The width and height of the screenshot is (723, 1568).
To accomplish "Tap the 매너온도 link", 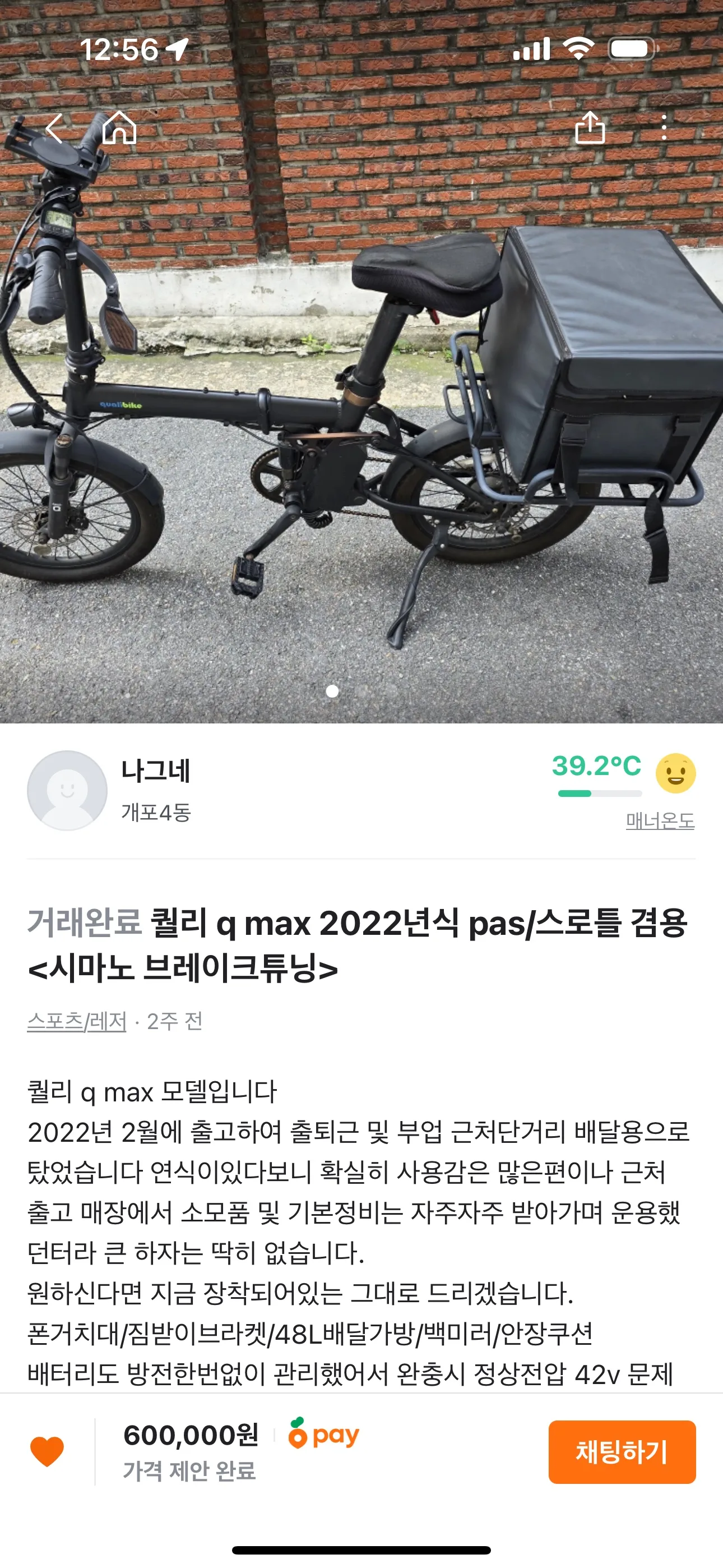I will pyautogui.click(x=660, y=821).
